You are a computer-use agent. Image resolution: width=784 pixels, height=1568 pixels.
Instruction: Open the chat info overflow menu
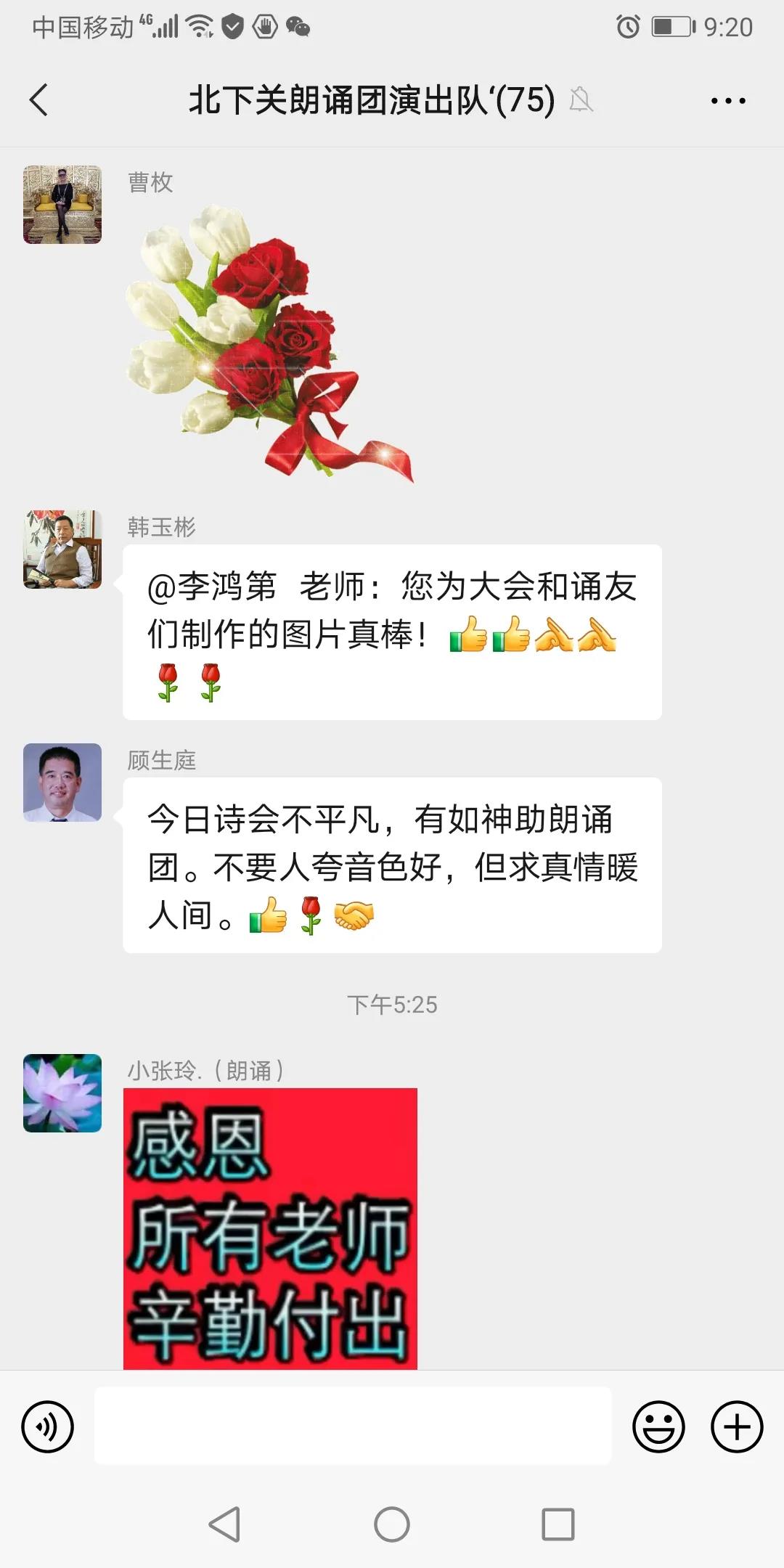(728, 101)
